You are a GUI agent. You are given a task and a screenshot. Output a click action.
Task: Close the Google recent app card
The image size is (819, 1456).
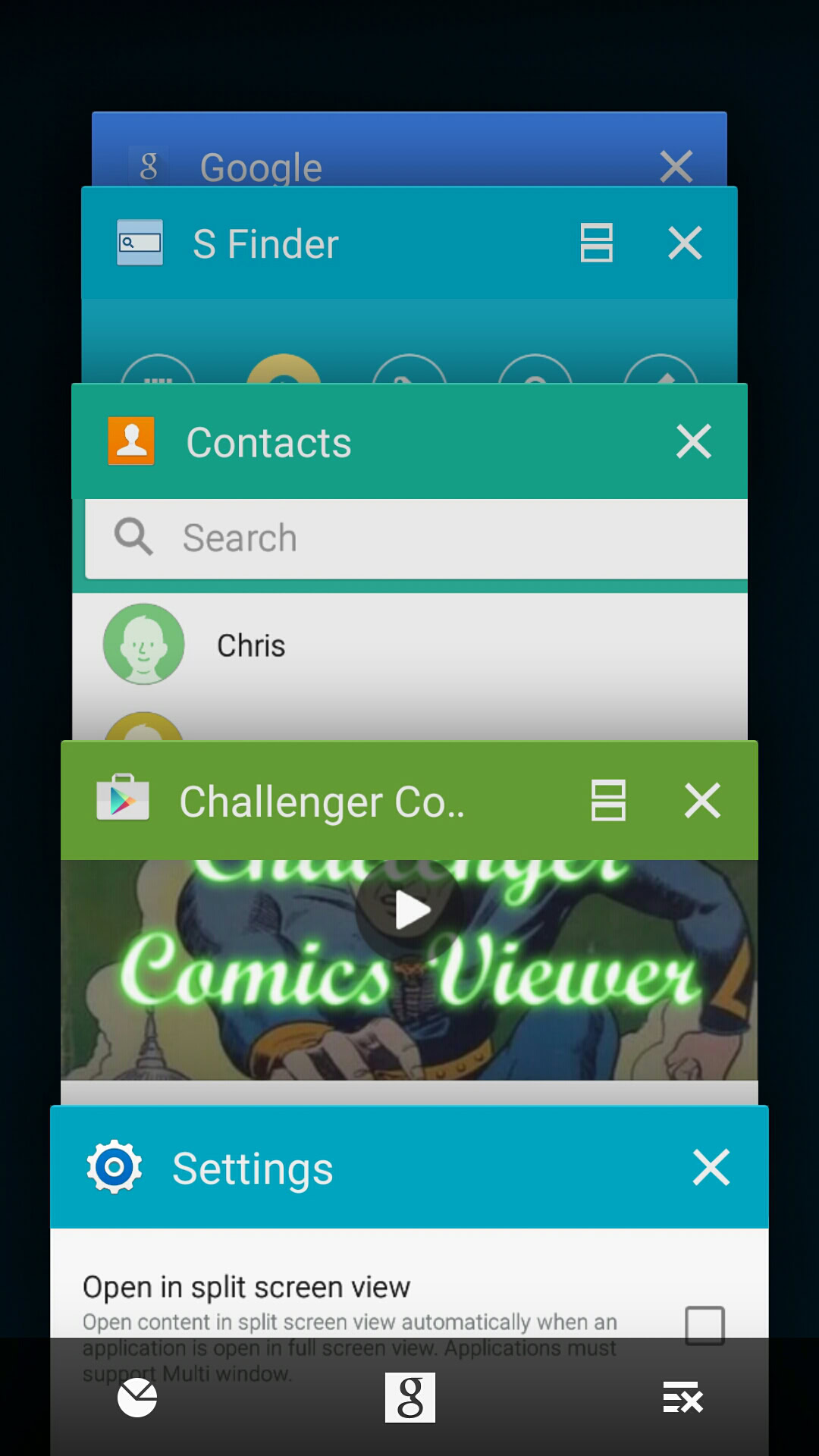click(676, 166)
